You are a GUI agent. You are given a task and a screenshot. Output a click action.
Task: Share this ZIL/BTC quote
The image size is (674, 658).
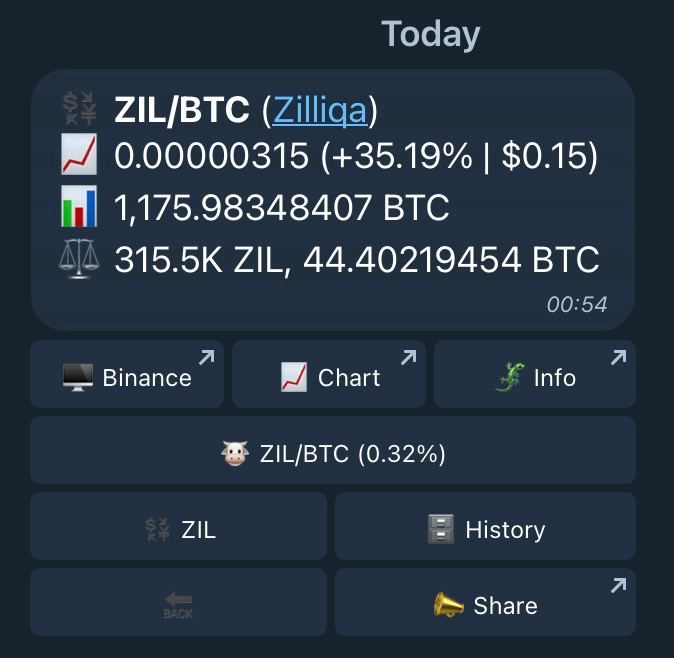coord(485,603)
